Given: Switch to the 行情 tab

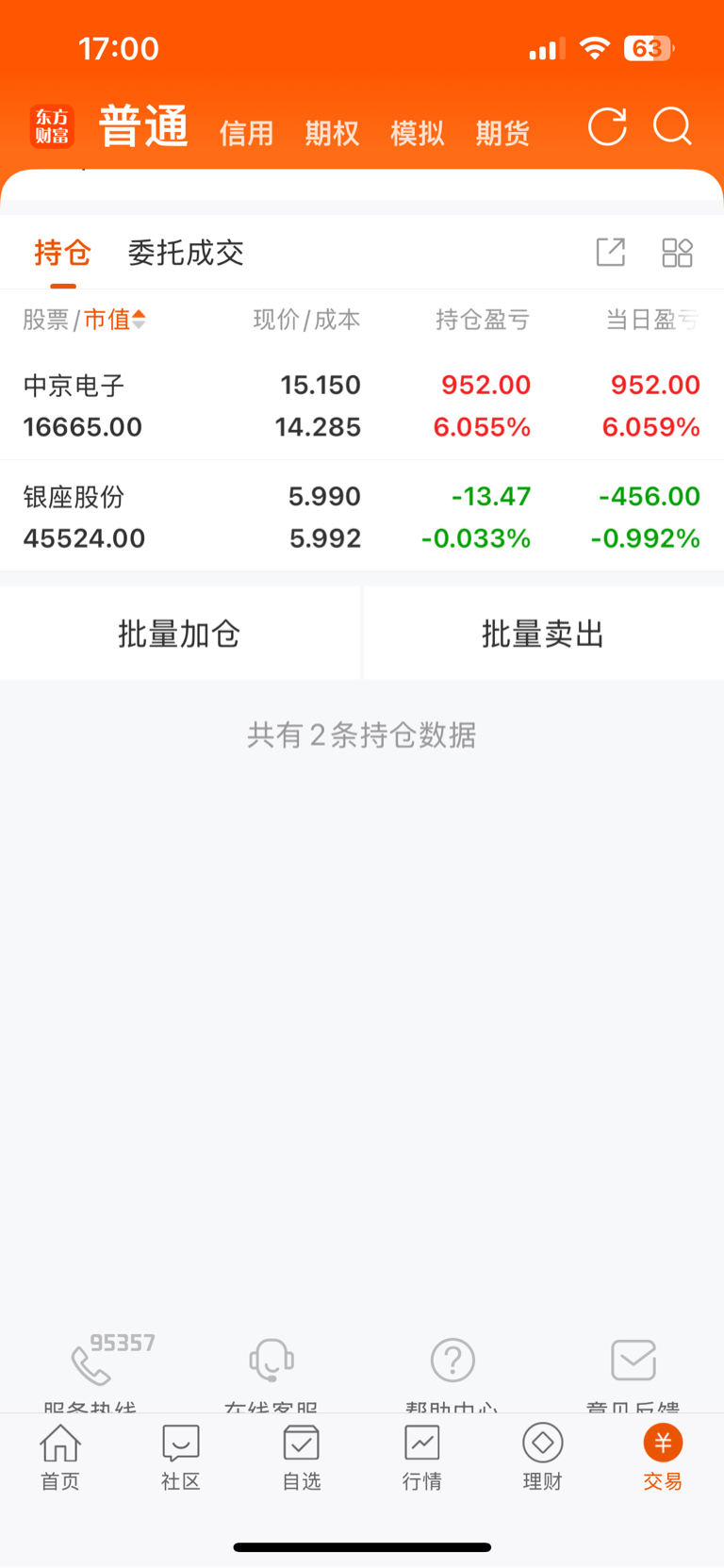Looking at the screenshot, I should pos(422,1457).
